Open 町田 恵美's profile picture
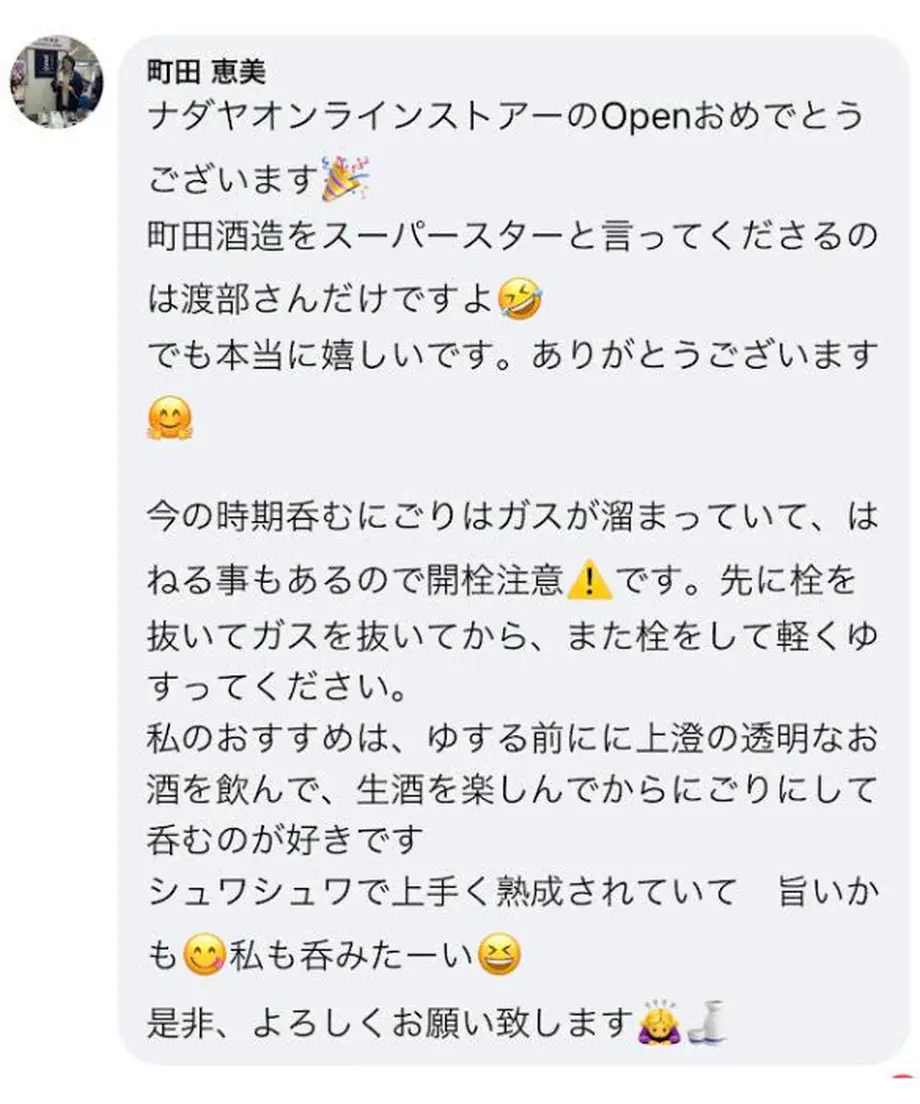This screenshot has width=920, height=1104. coord(57,82)
